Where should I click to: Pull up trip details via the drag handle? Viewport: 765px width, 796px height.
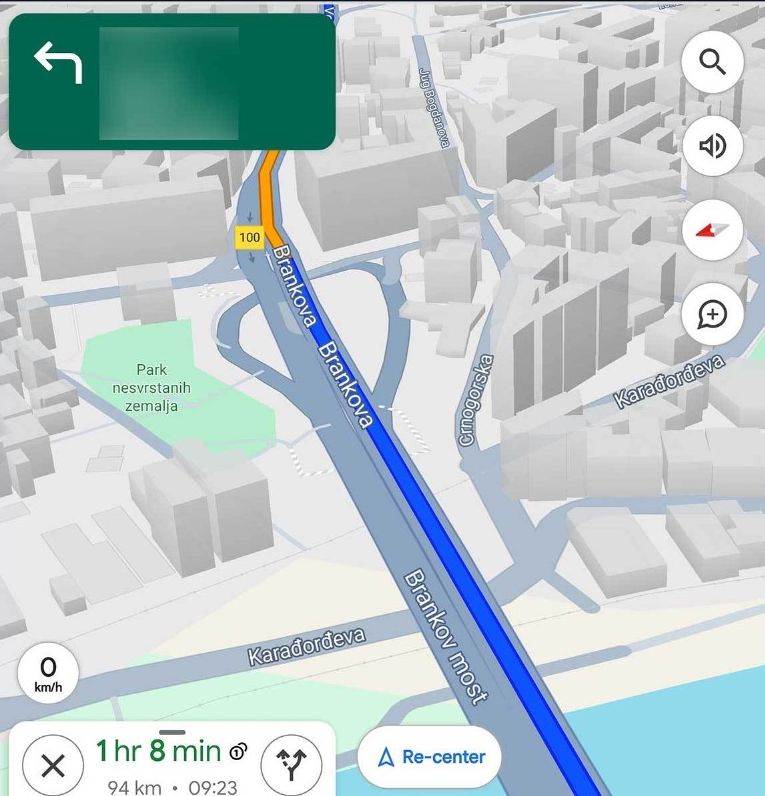pyautogui.click(x=172, y=730)
